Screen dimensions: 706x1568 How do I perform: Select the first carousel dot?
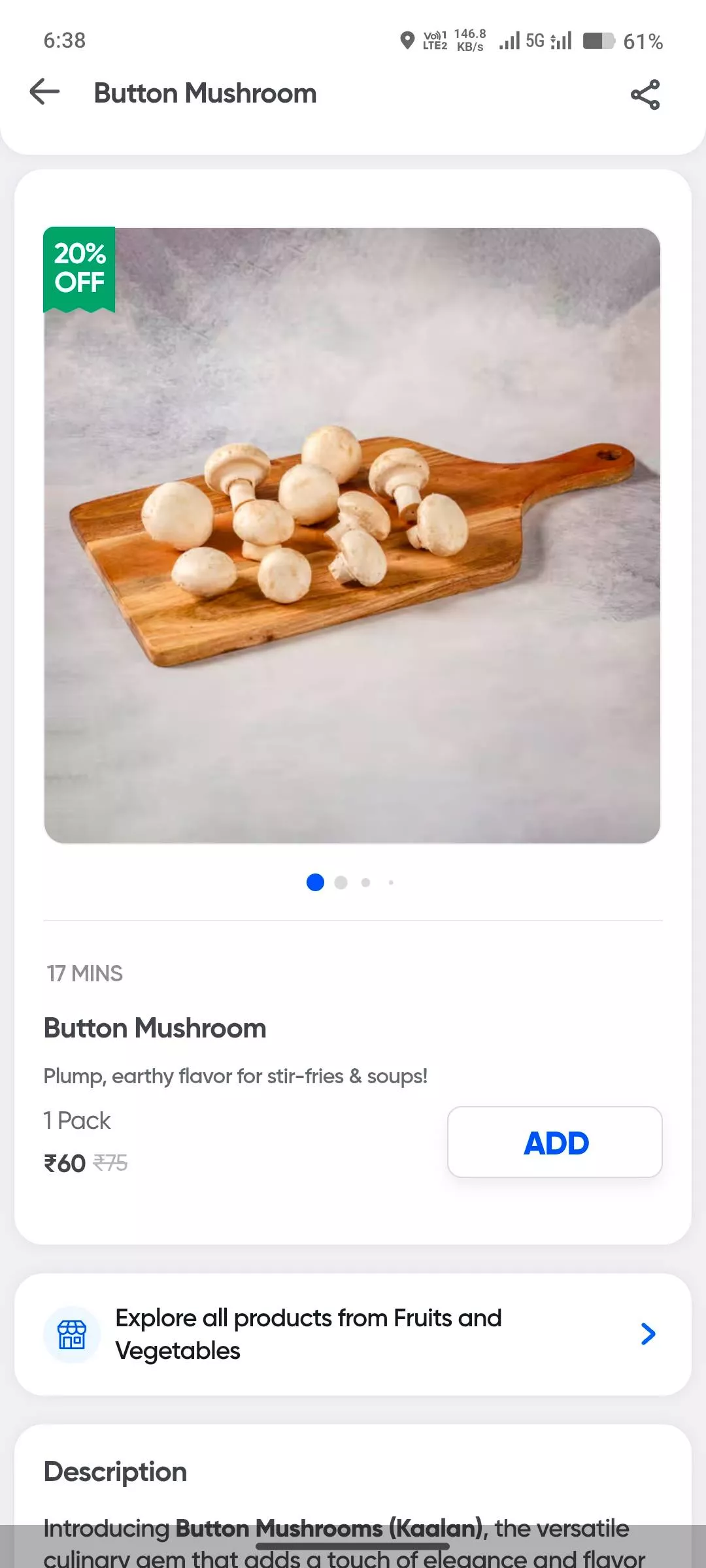(x=316, y=882)
